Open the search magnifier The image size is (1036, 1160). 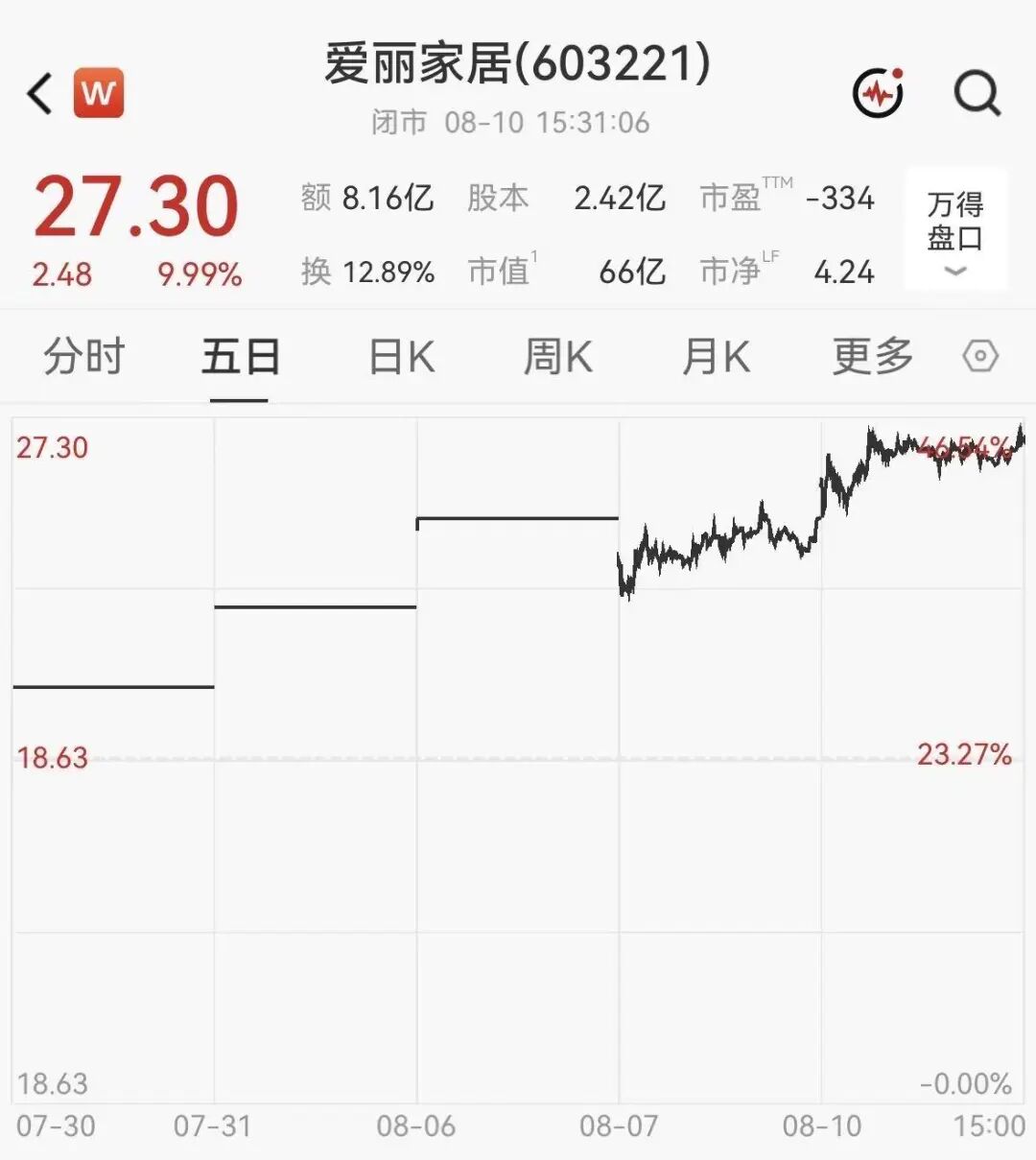977,93
